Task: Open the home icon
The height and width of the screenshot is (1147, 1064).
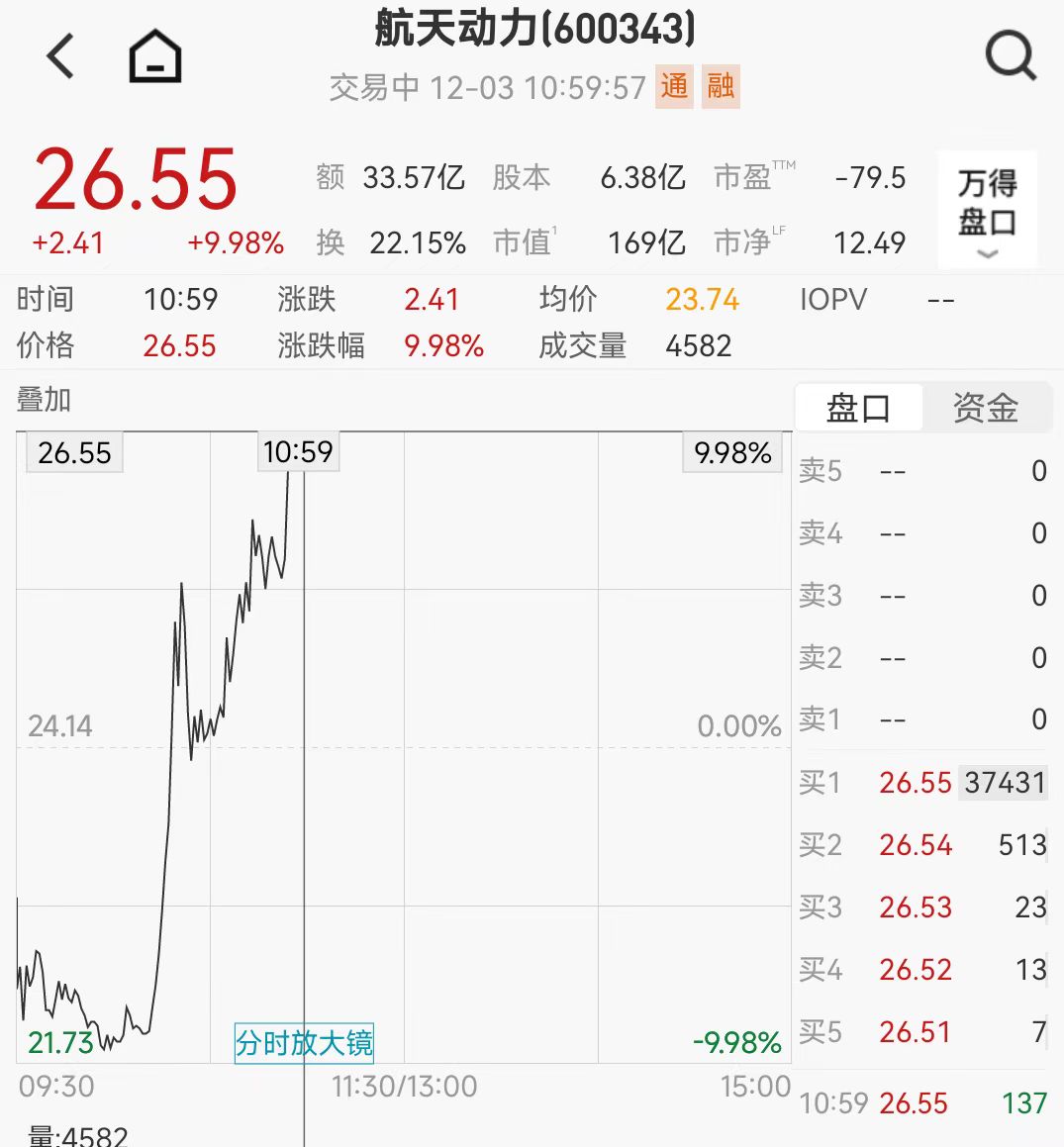Action: pyautogui.click(x=155, y=55)
